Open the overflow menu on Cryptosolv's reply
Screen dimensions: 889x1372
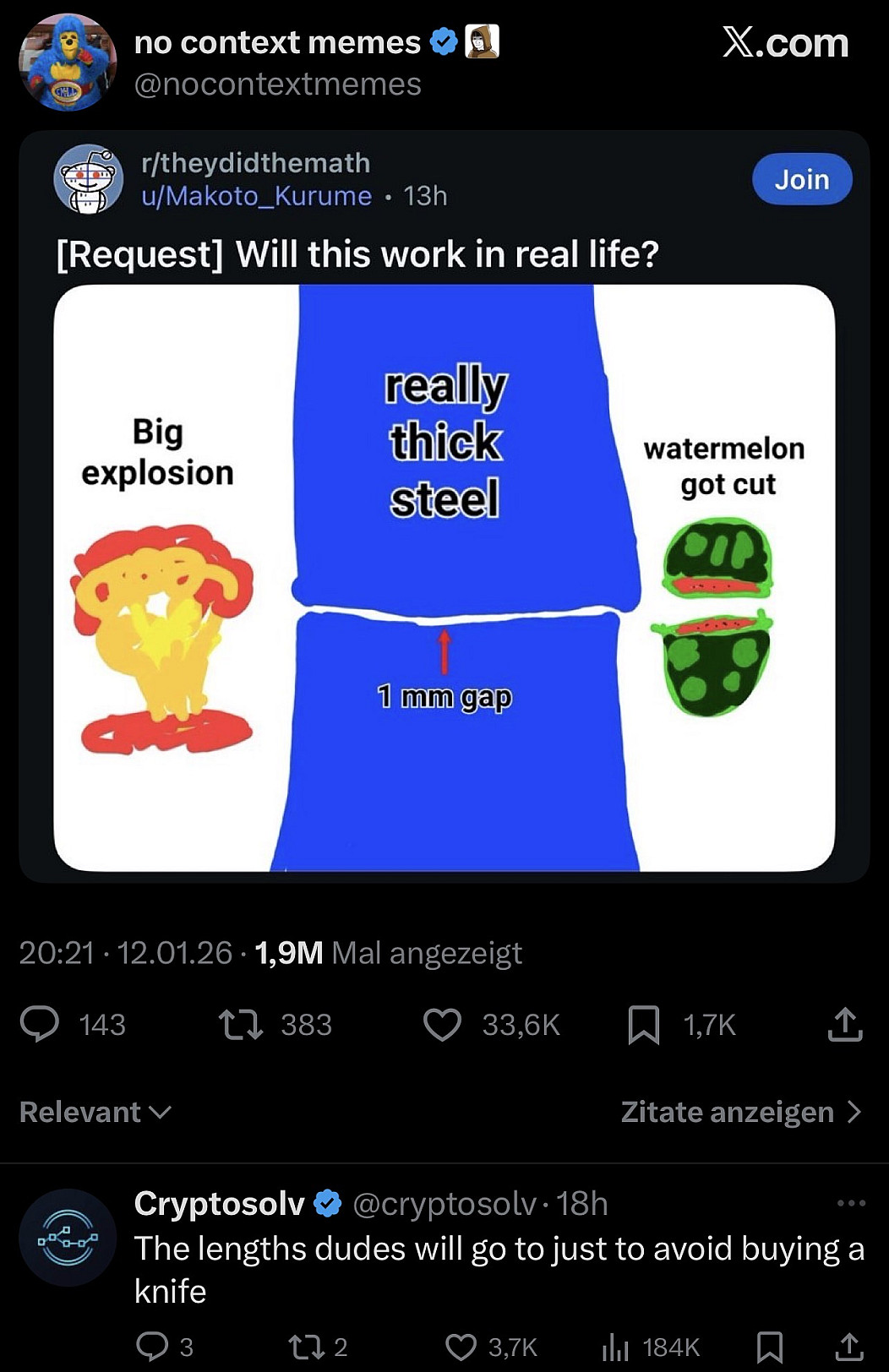click(851, 1203)
